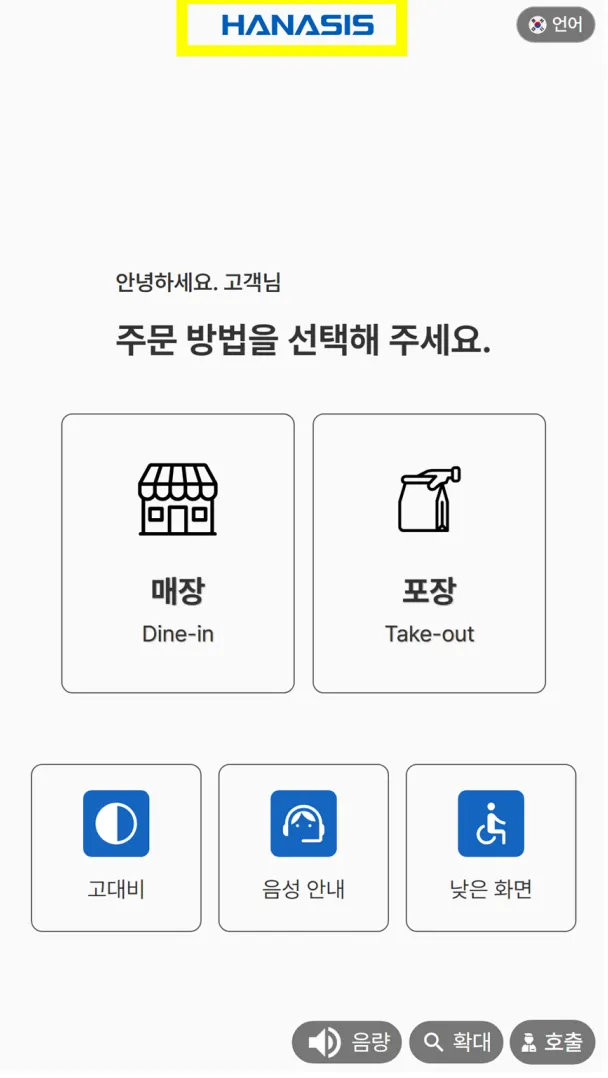Choose 포장 Take-out order option
Screen dimensions: 608x1078
click(429, 553)
